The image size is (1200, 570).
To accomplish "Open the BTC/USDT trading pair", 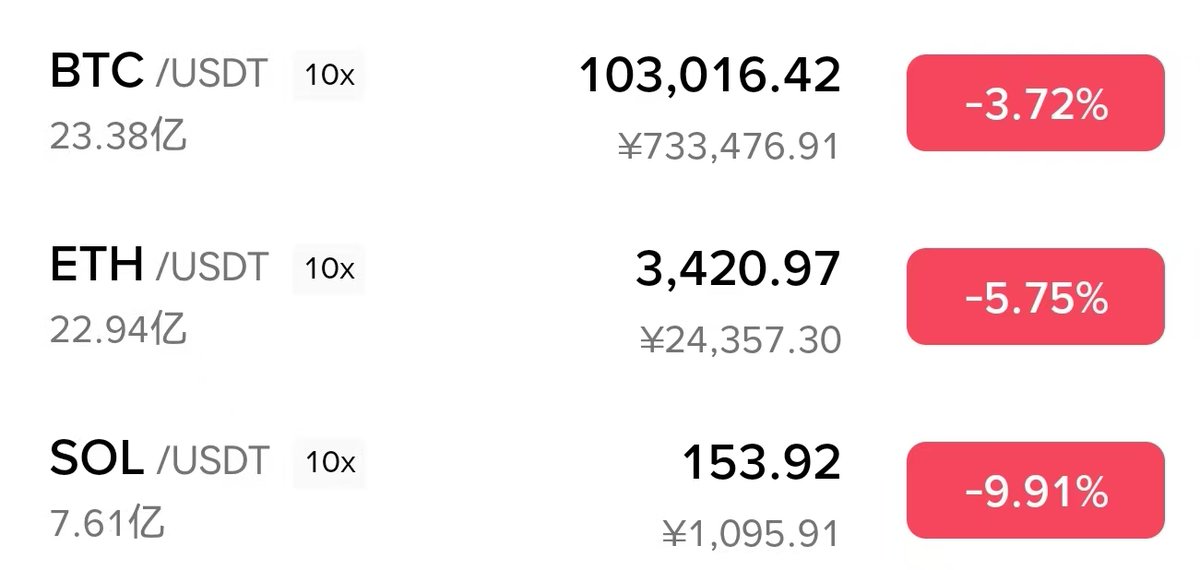I will coord(160,74).
